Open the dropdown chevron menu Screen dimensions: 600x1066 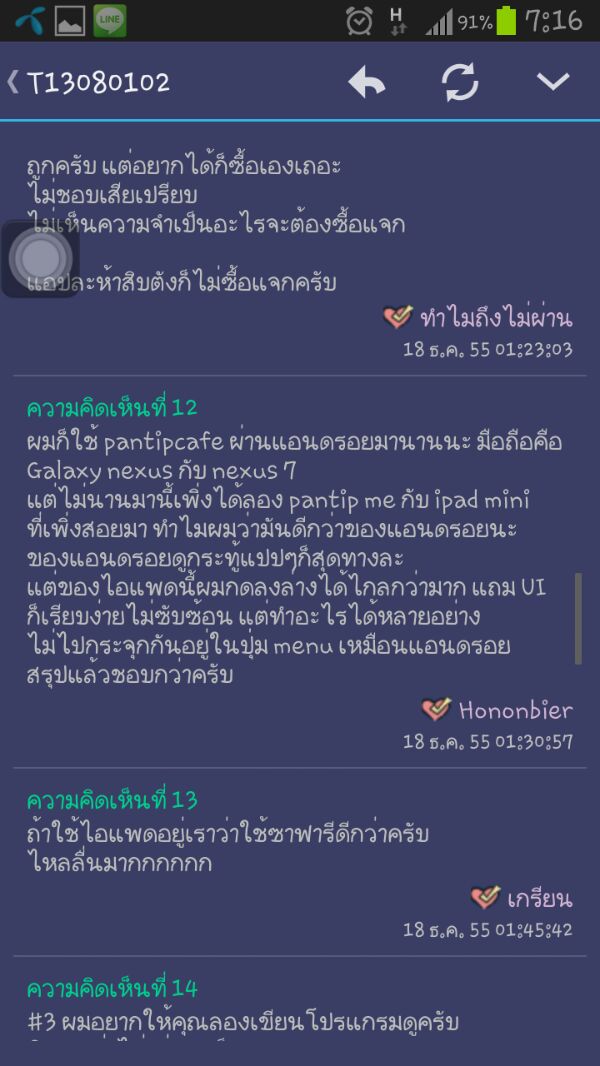click(x=553, y=82)
